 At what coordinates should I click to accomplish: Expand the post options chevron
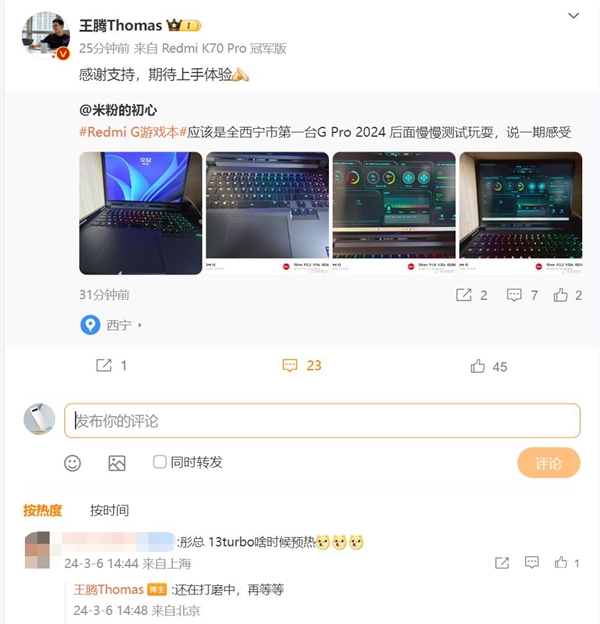click(573, 17)
